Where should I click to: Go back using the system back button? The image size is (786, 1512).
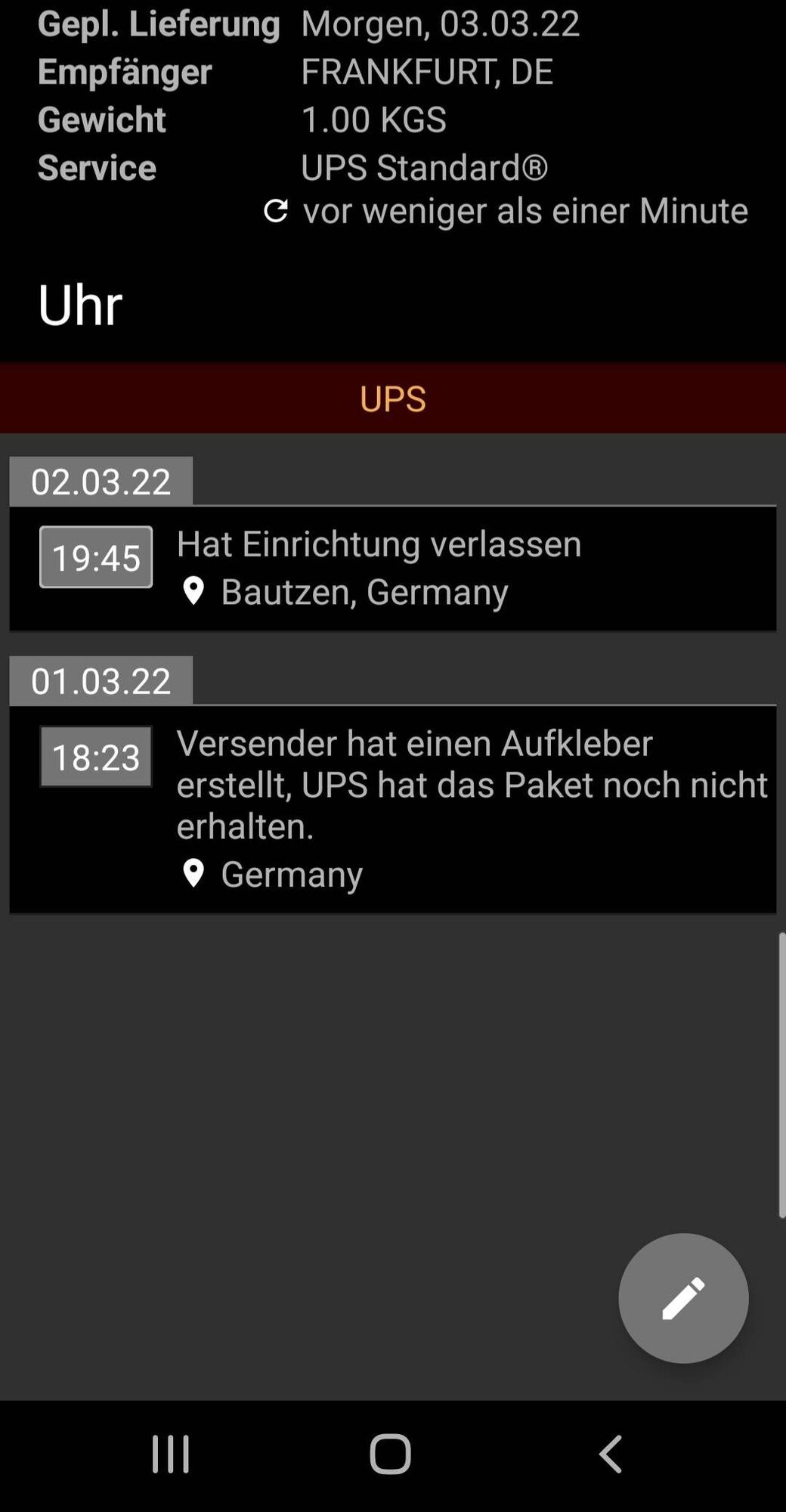coord(611,1454)
